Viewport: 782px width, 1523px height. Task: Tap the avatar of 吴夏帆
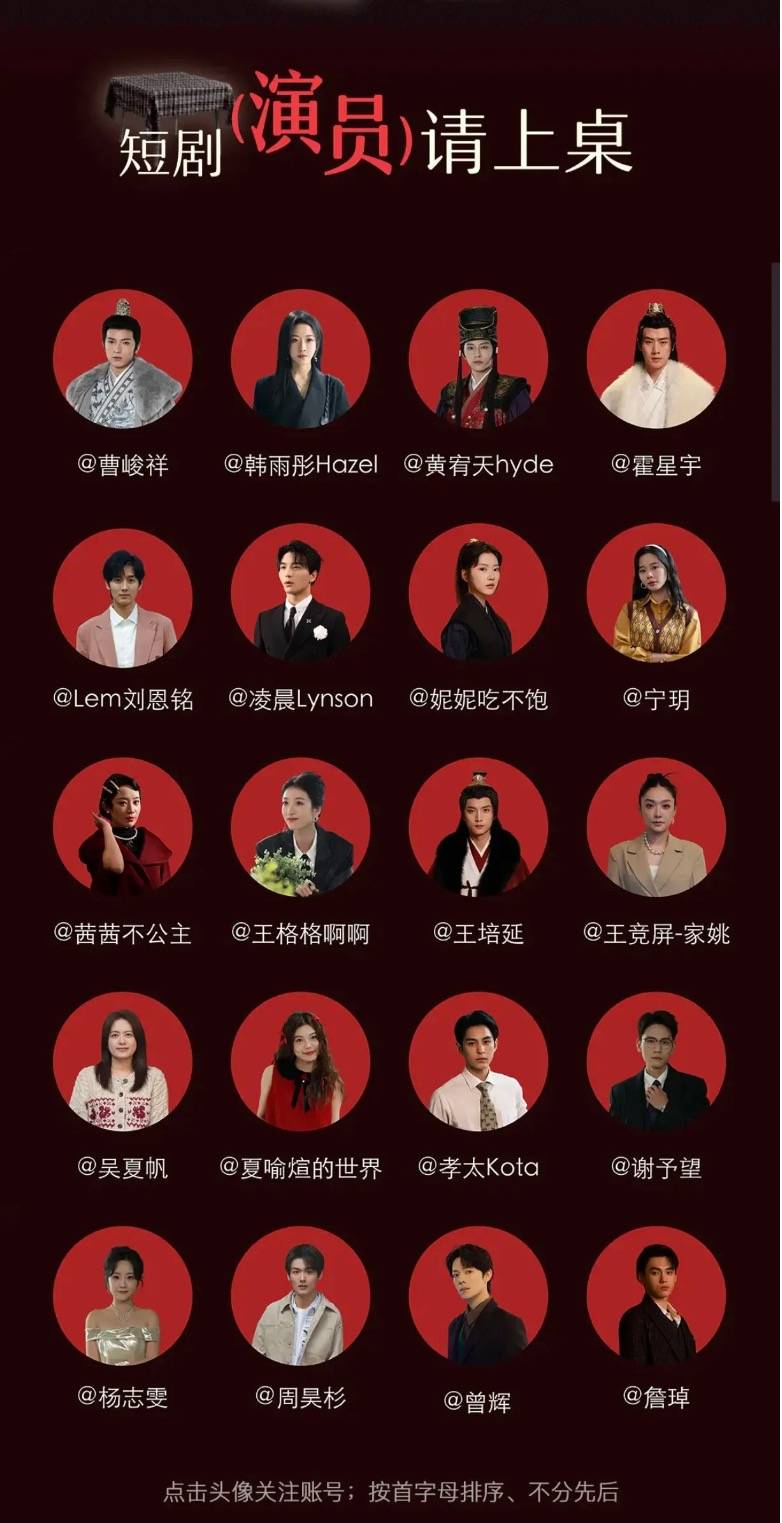123,1061
